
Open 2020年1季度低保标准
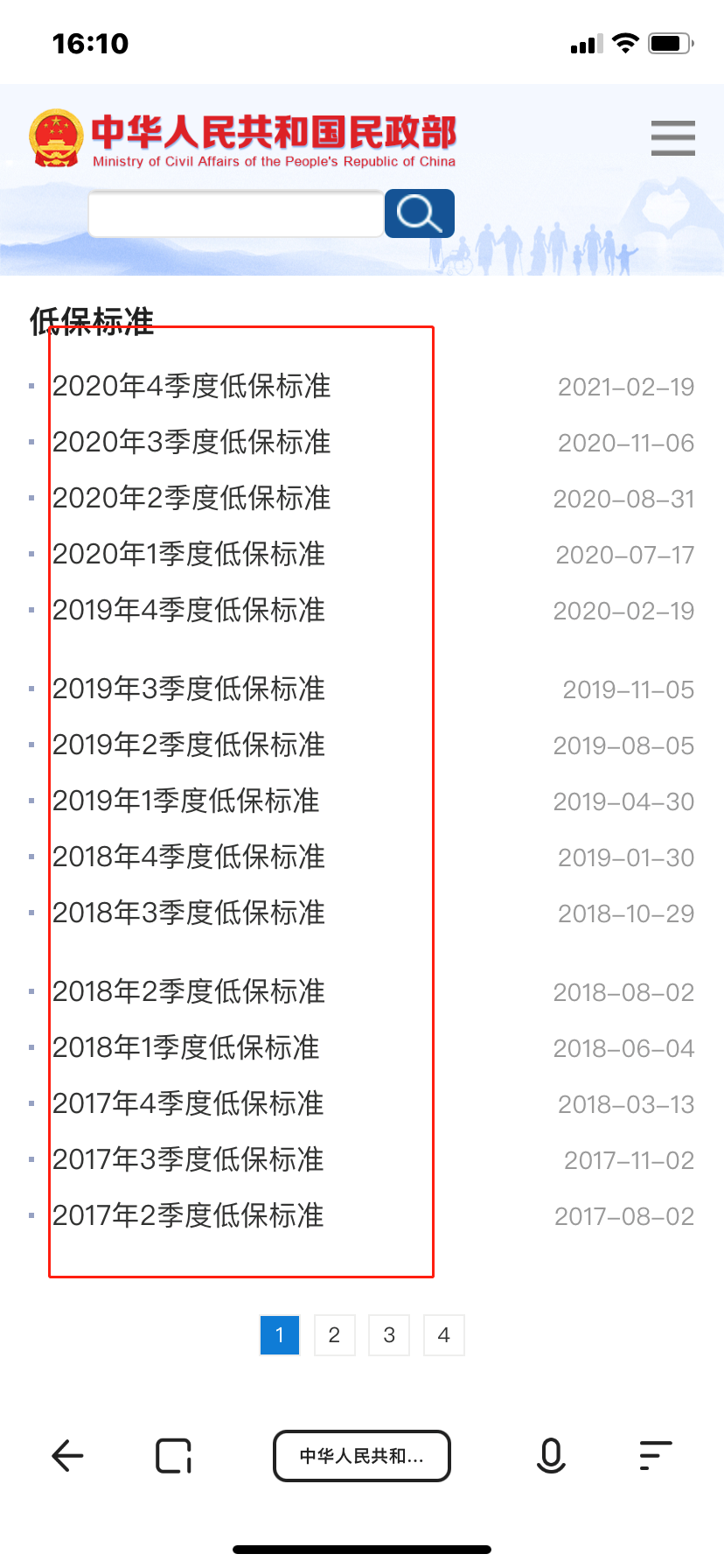(x=189, y=554)
